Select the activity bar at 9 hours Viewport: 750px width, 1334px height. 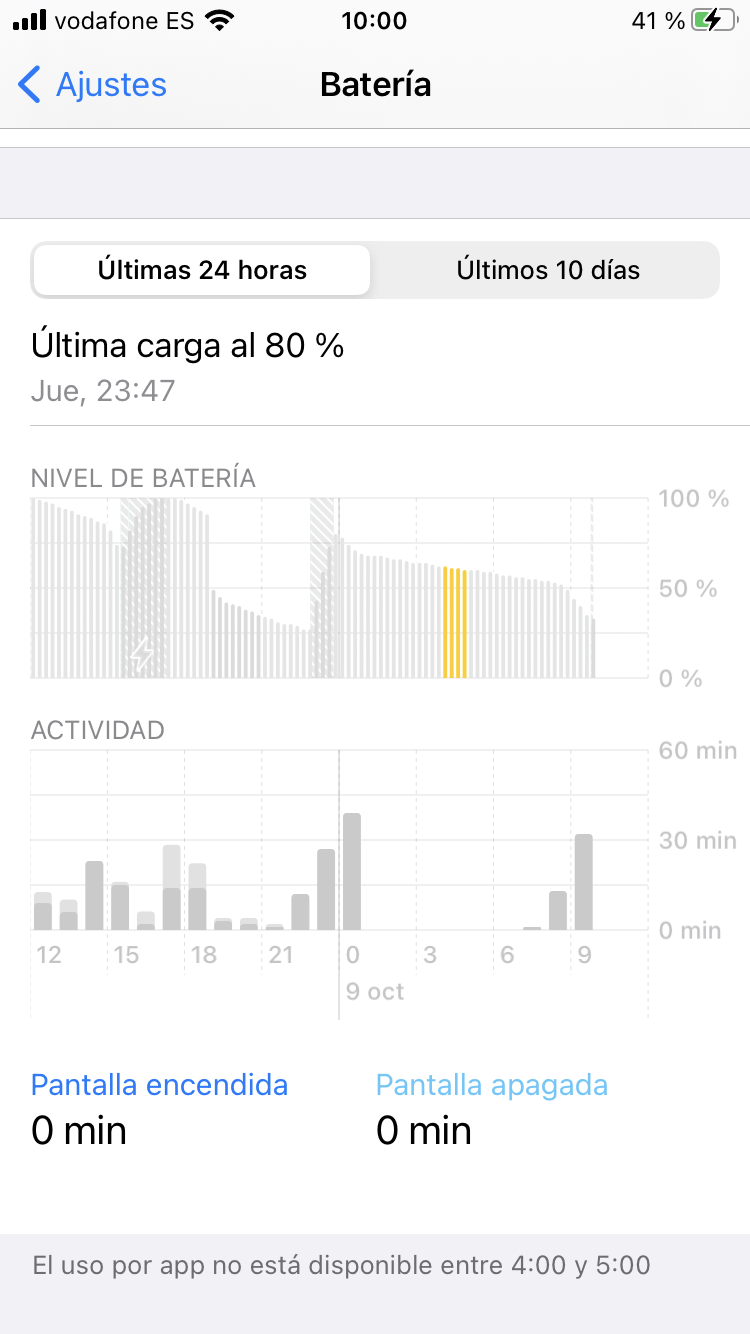click(583, 882)
